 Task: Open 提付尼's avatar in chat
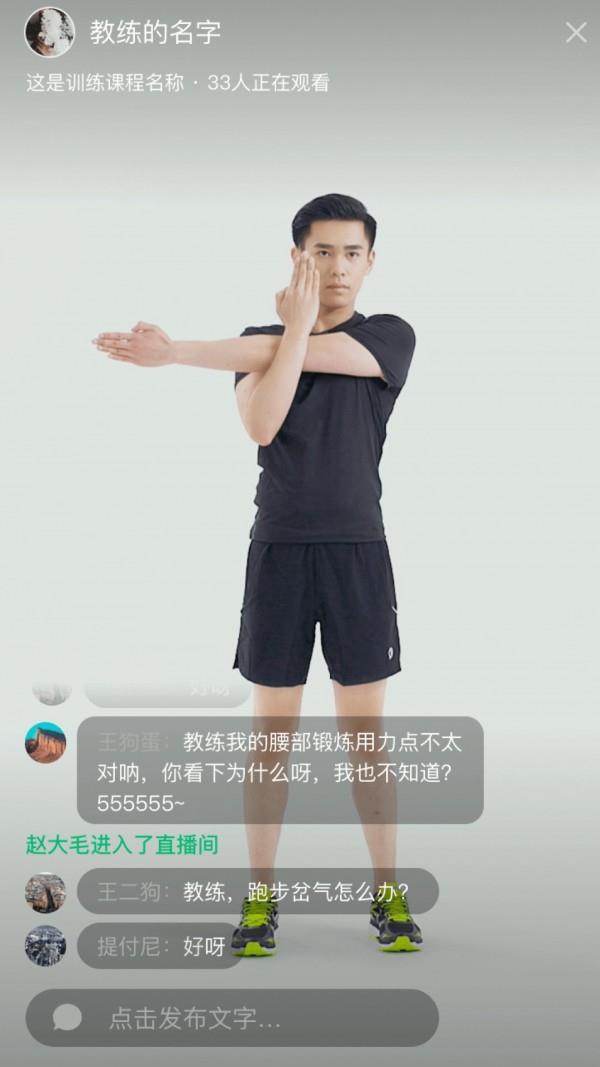coord(46,946)
